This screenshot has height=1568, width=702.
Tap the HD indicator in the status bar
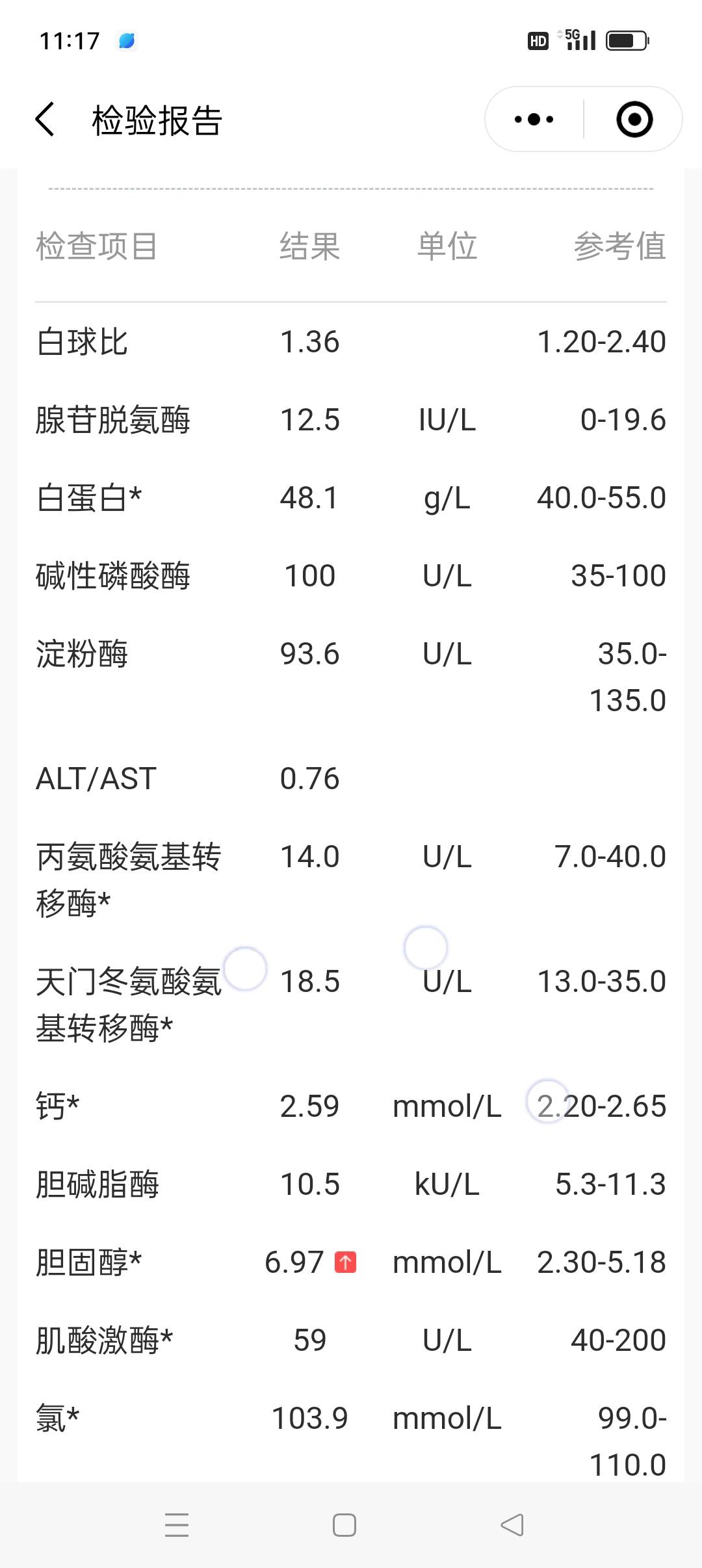(537, 40)
